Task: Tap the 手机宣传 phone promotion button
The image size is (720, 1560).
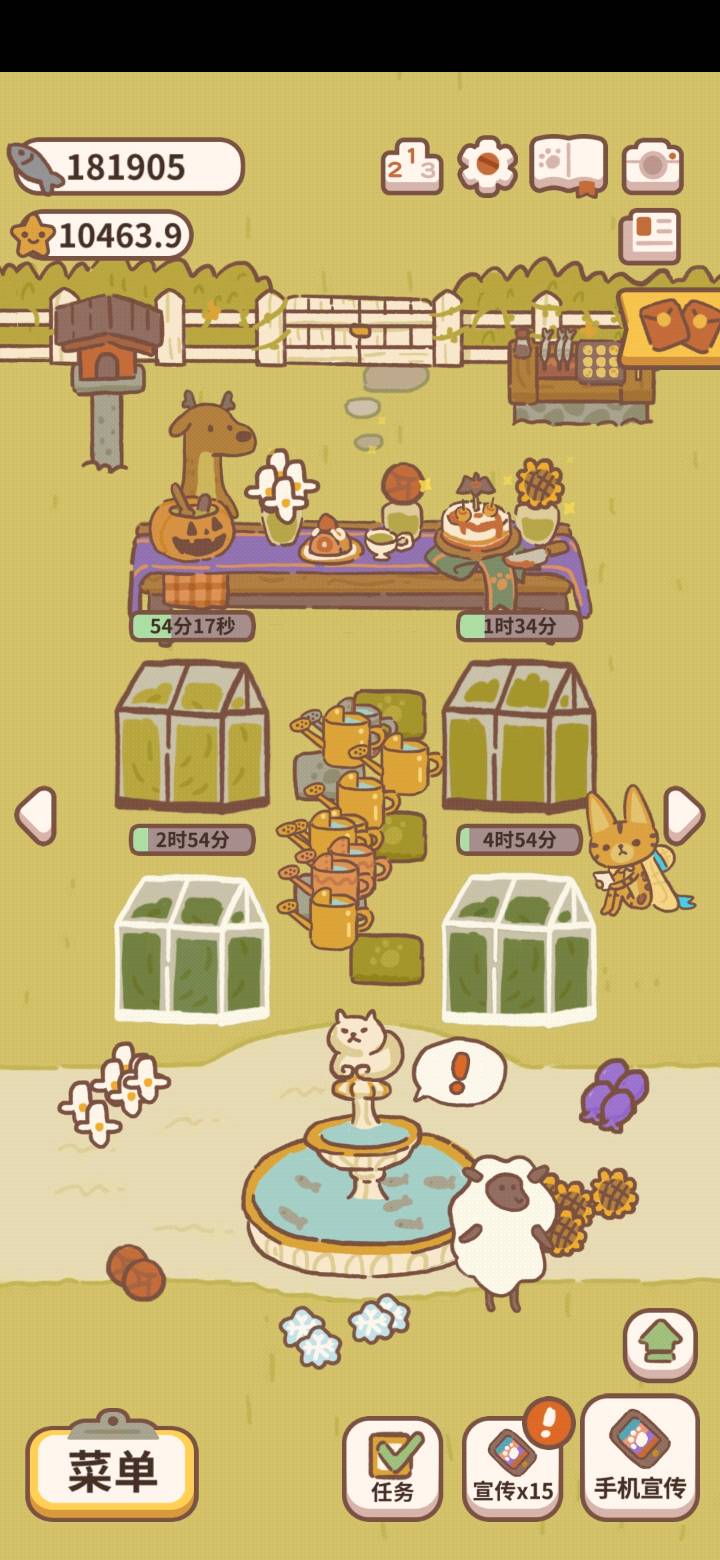Action: (640, 1458)
